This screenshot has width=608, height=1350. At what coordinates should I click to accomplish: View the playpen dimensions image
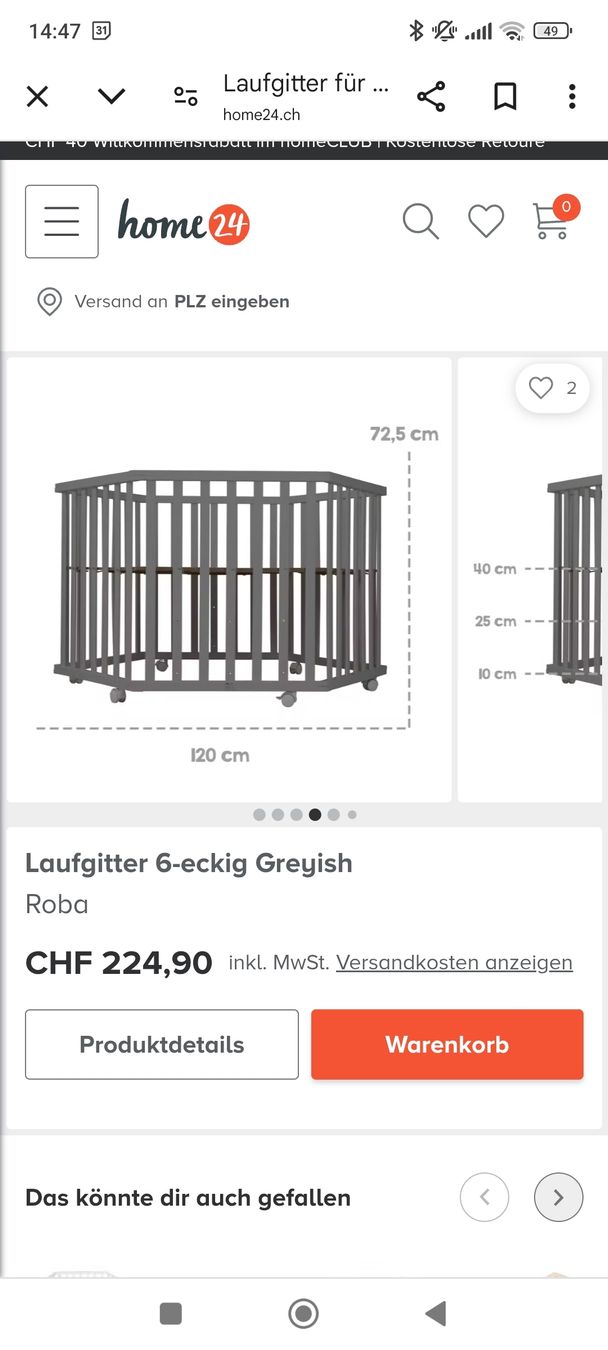(x=229, y=580)
